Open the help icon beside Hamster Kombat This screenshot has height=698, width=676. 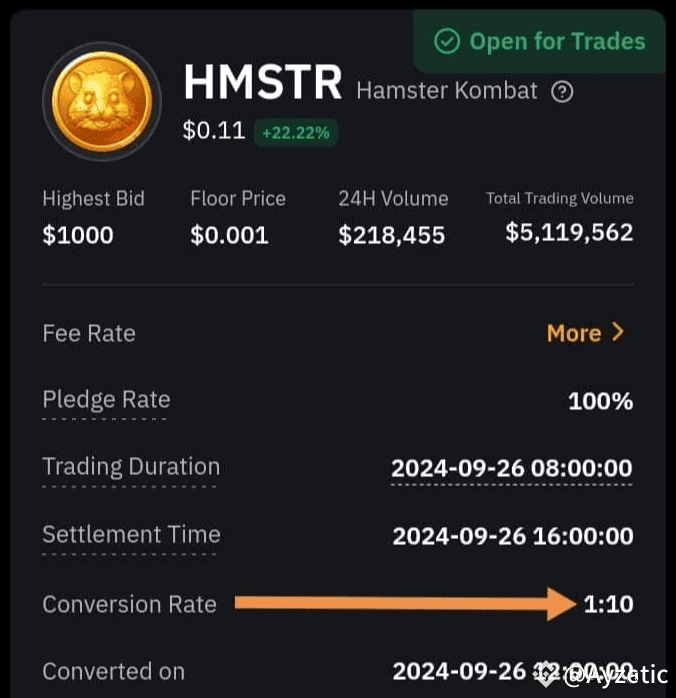[x=563, y=92]
